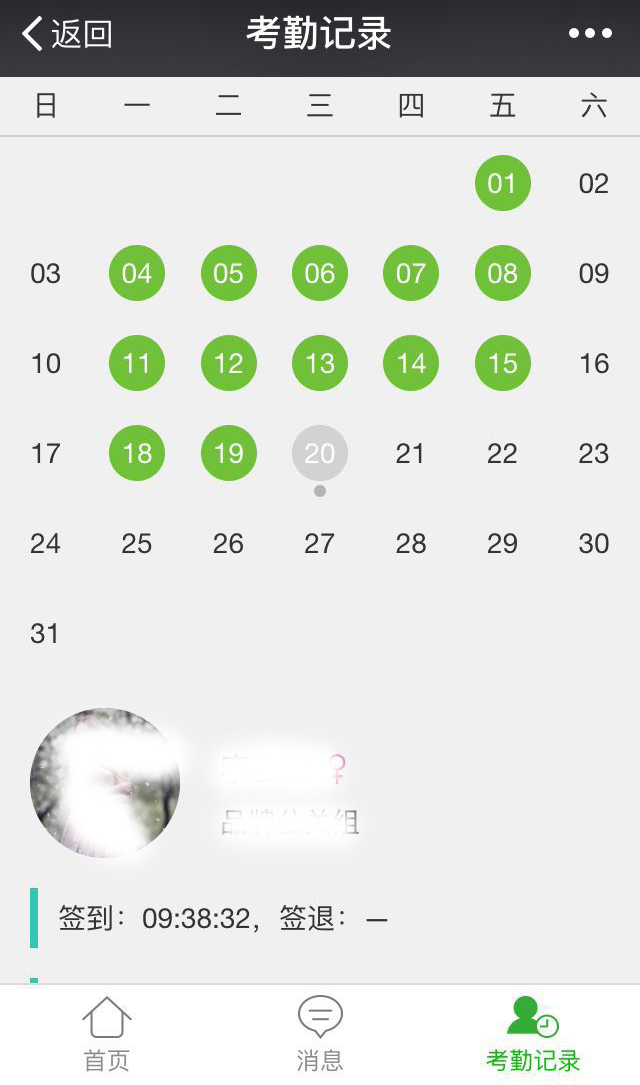Select date 04 on the calendar
Viewport: 640px width, 1085px height.
[x=137, y=273]
